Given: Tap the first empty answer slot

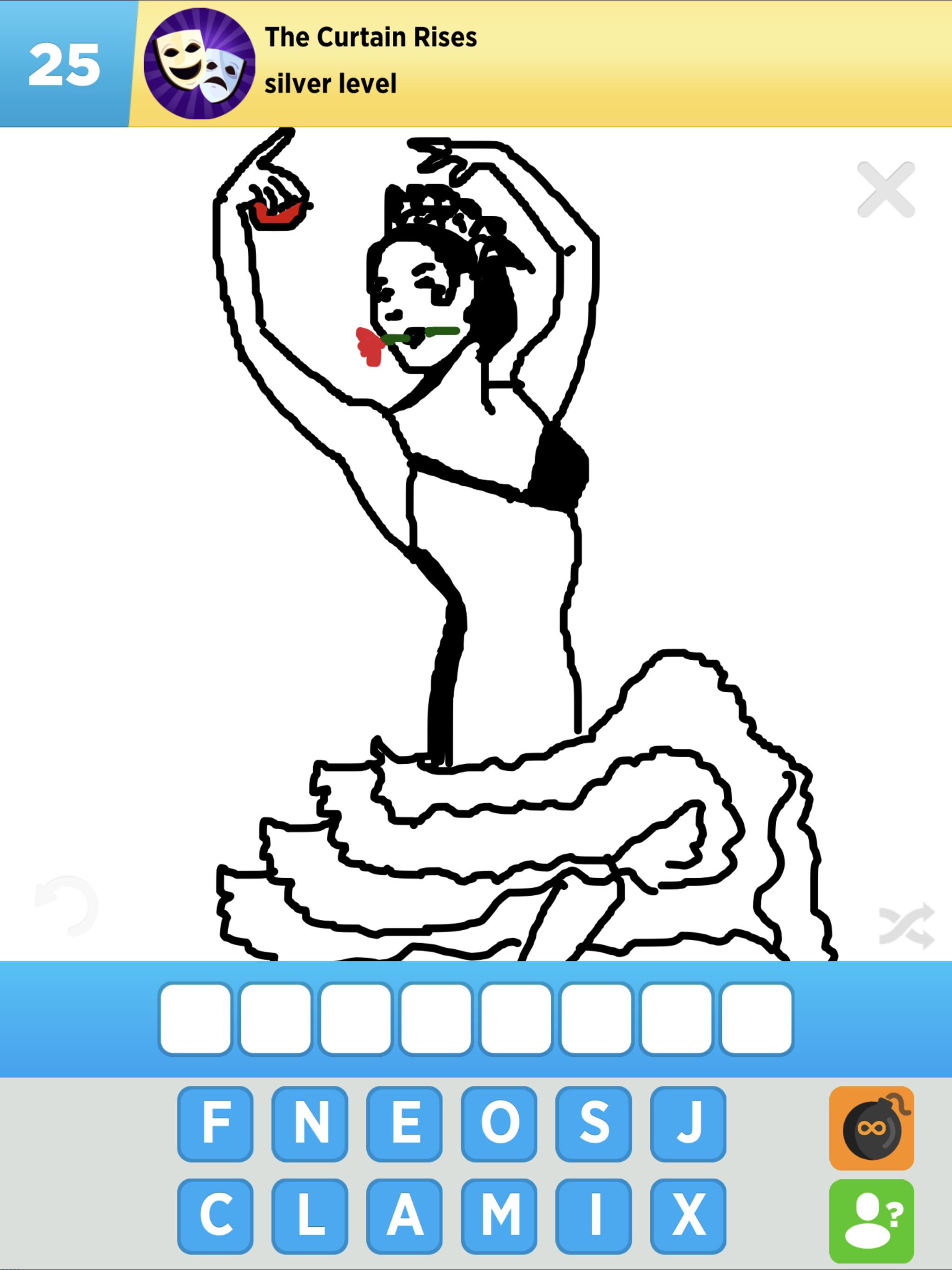Looking at the screenshot, I should [196, 1019].
